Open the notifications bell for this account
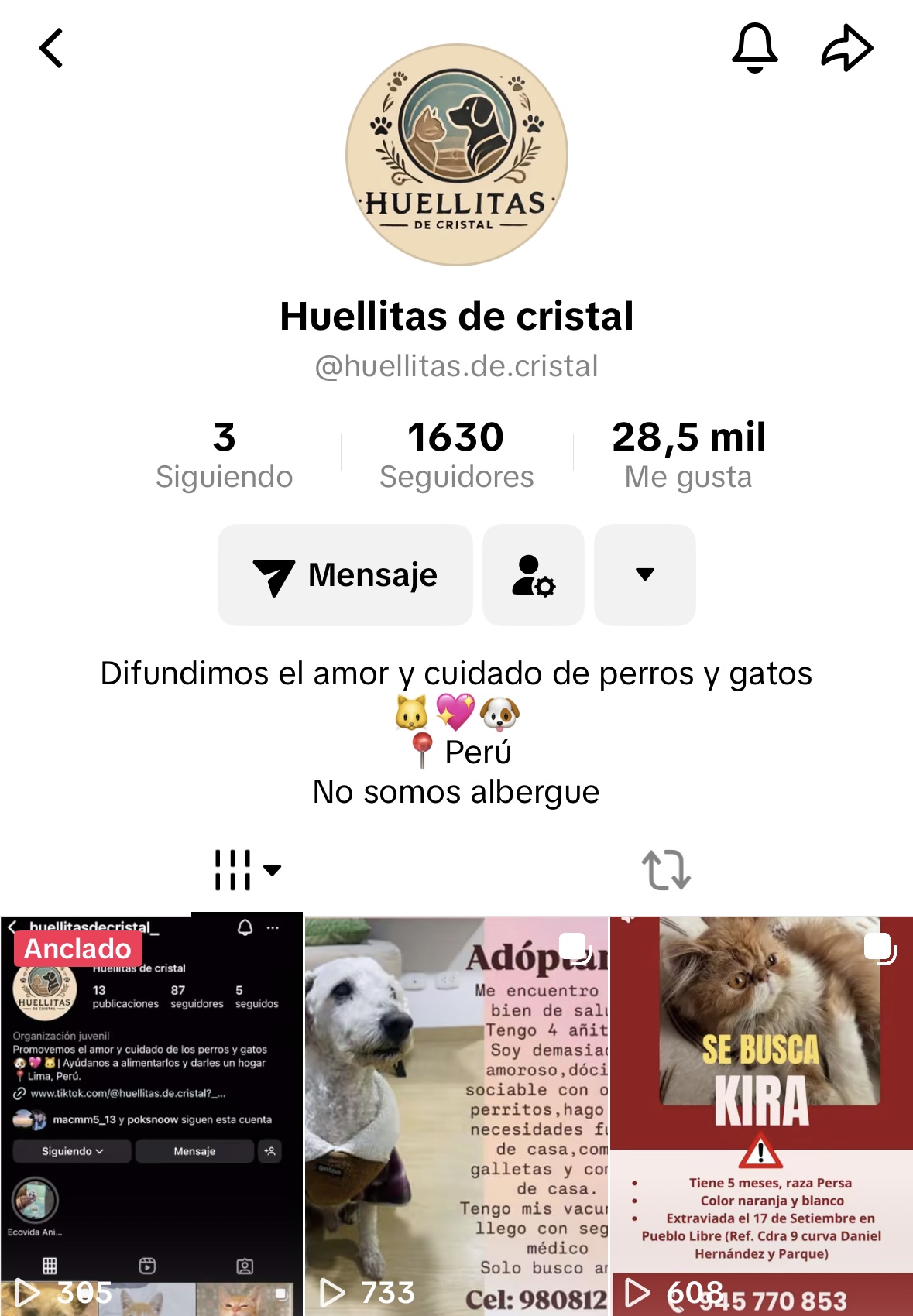 (x=754, y=48)
